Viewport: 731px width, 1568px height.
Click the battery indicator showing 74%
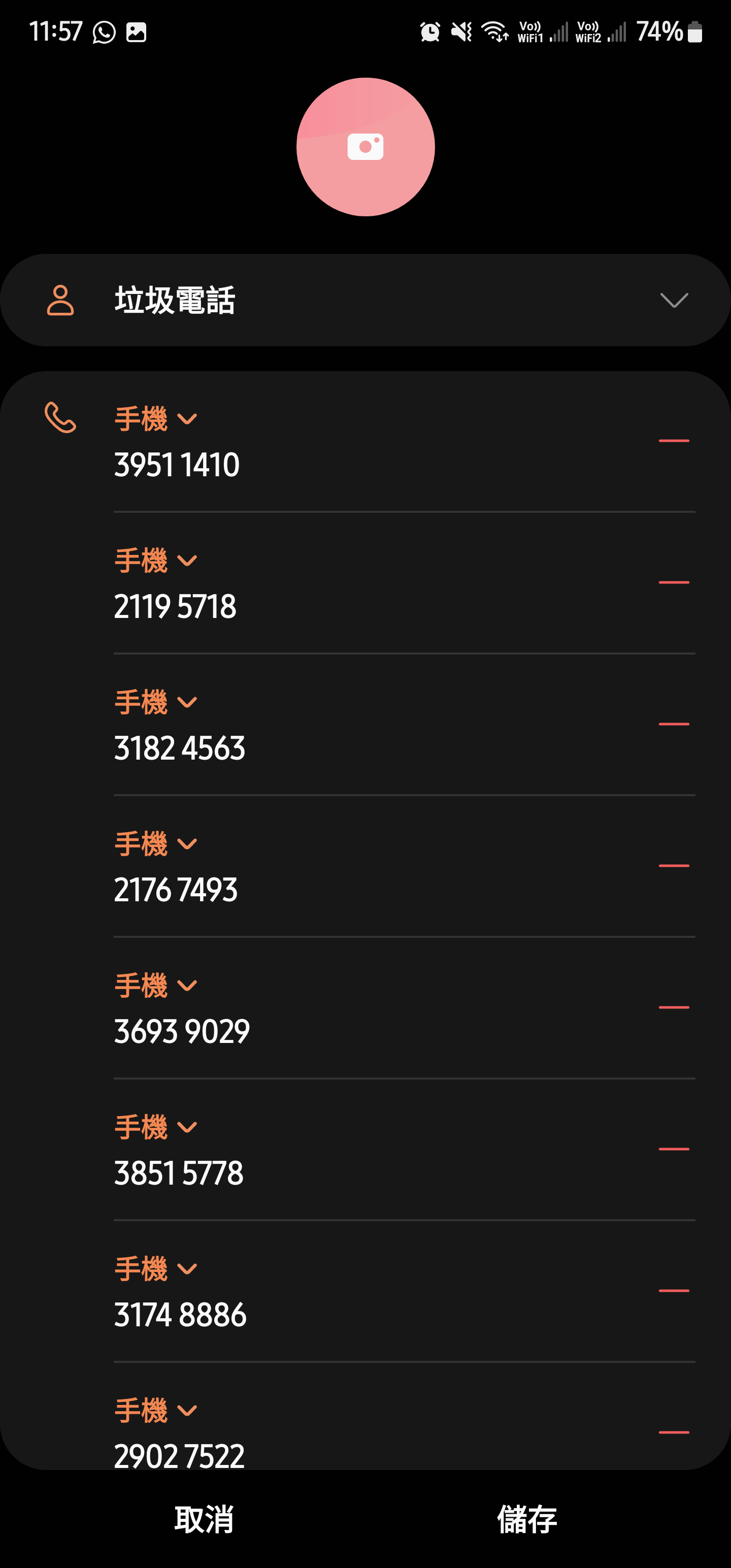[670, 30]
